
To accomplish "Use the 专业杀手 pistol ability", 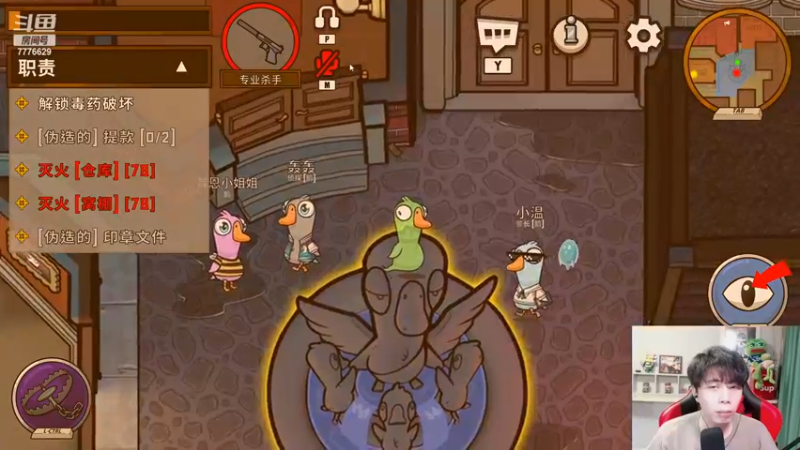I will [262, 40].
